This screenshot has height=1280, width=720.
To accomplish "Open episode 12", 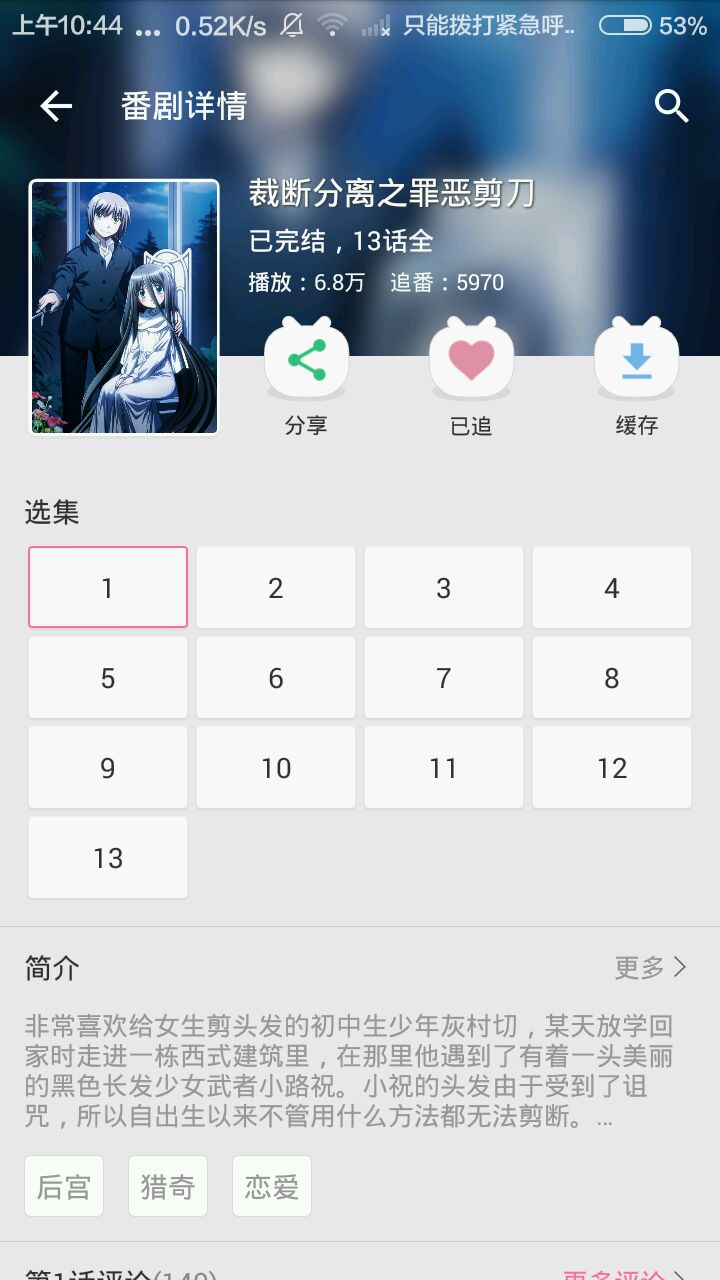I will [612, 767].
